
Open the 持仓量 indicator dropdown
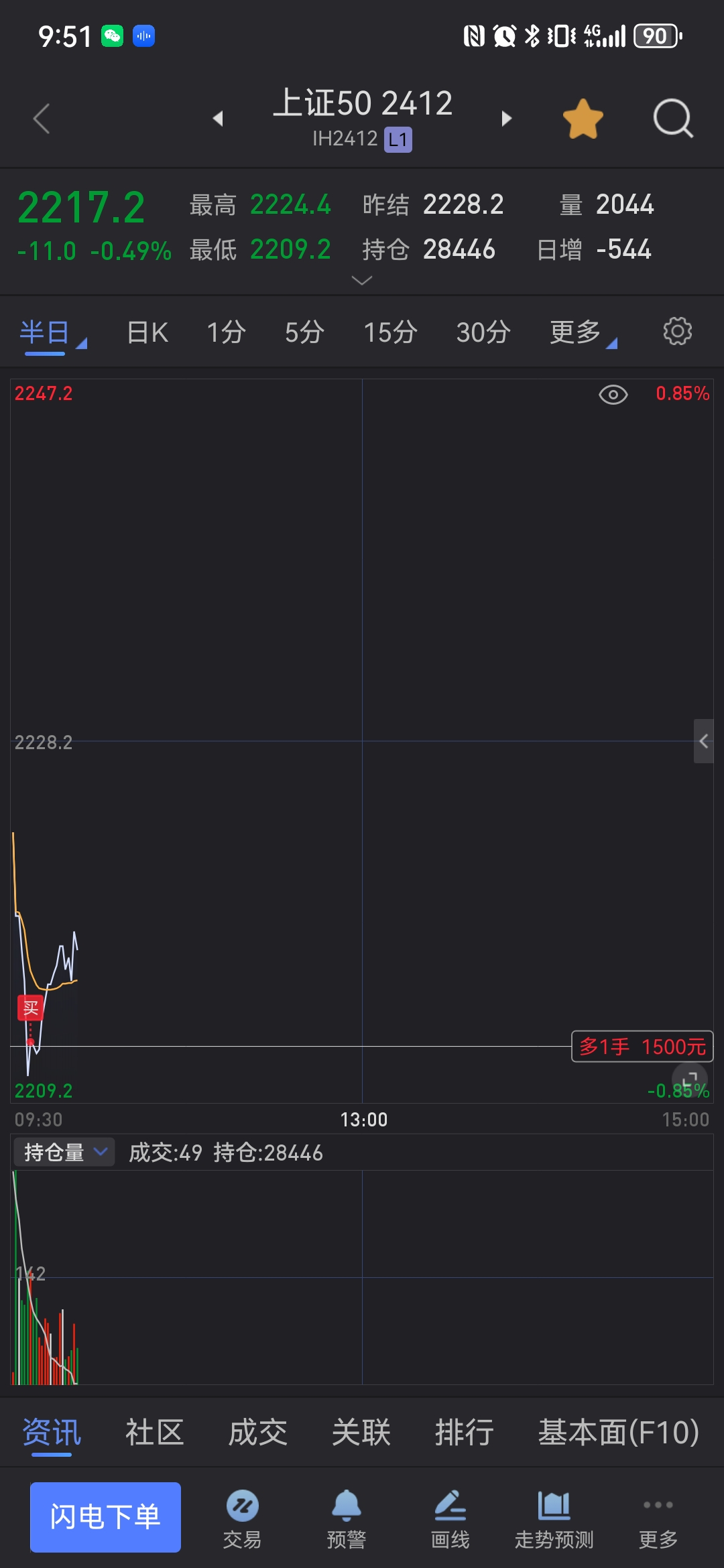point(64,1153)
